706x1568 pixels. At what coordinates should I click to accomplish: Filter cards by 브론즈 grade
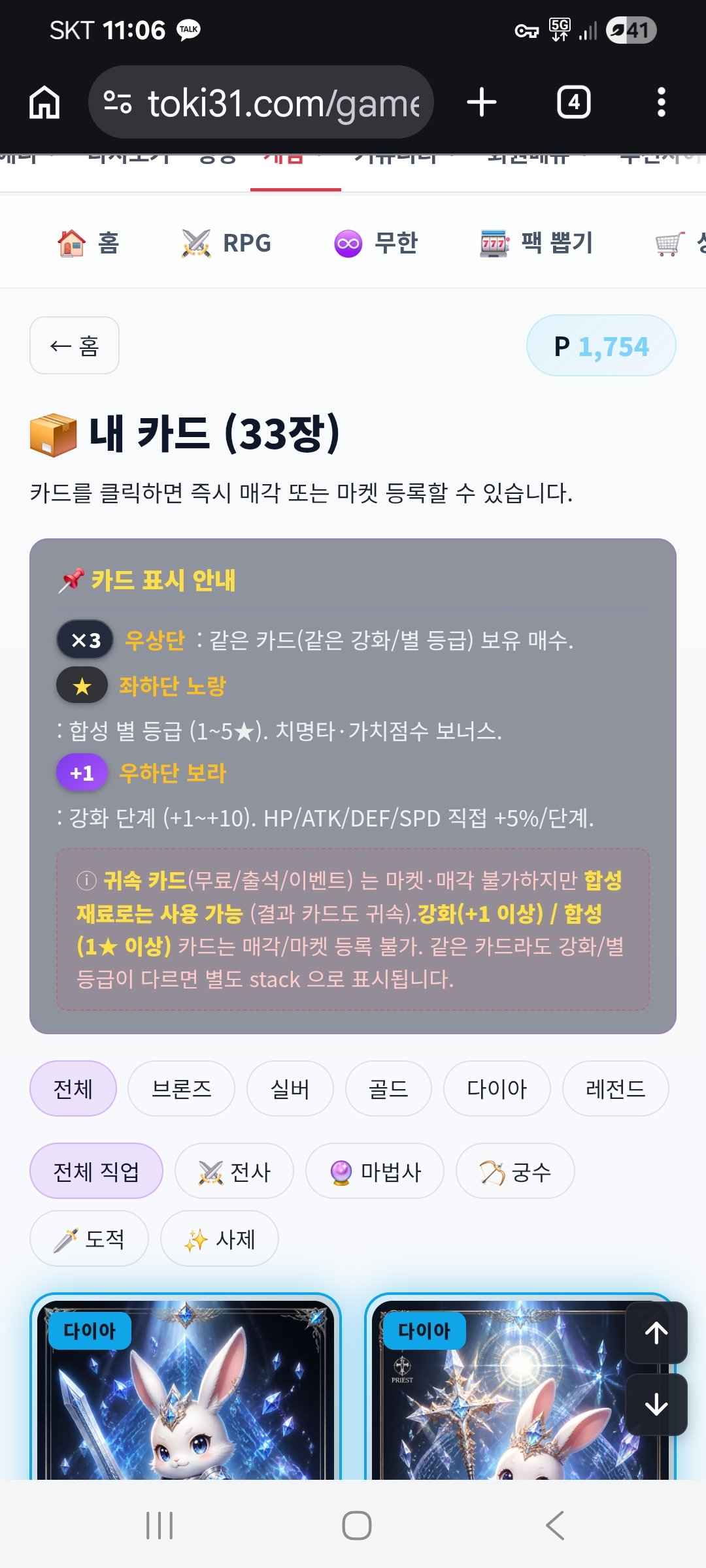pos(181,1088)
